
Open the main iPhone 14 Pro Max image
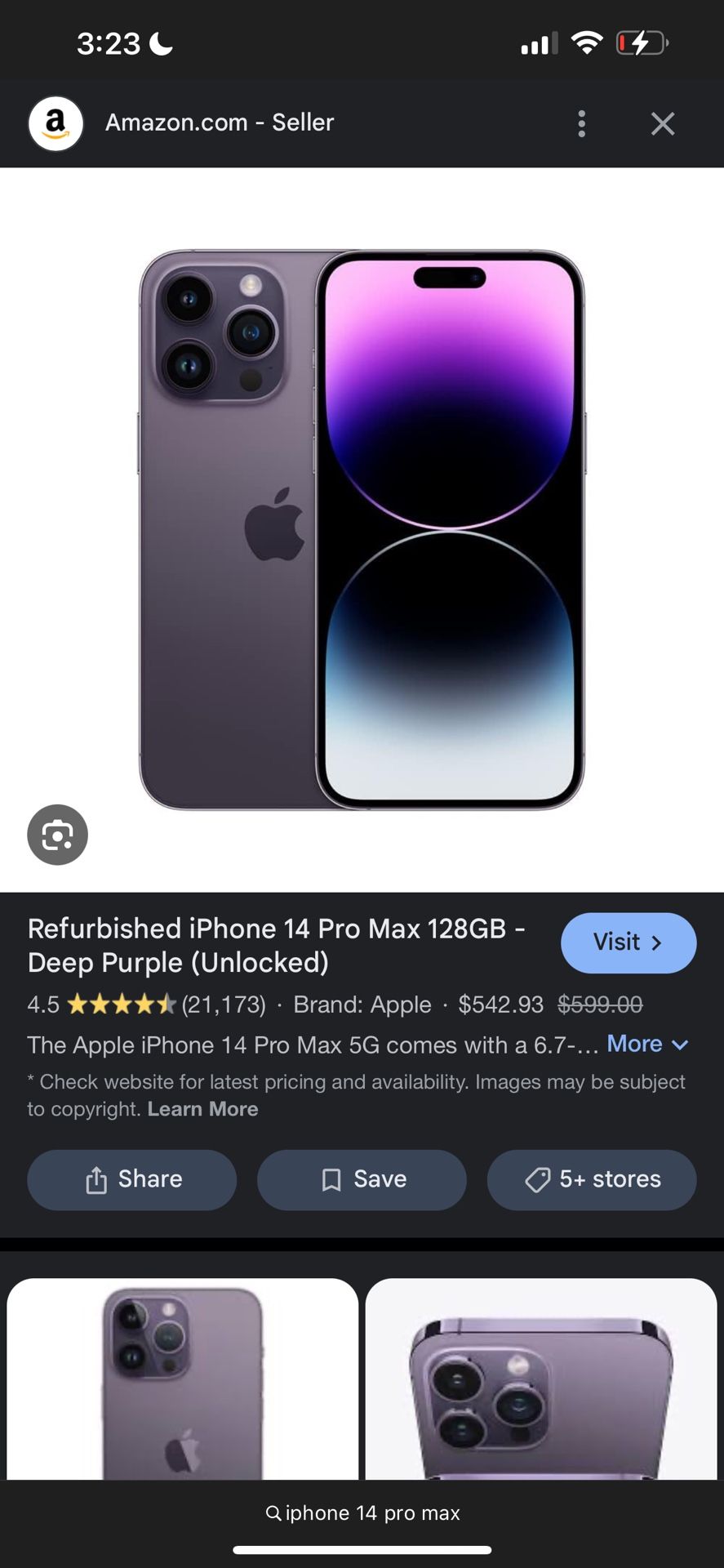point(362,529)
